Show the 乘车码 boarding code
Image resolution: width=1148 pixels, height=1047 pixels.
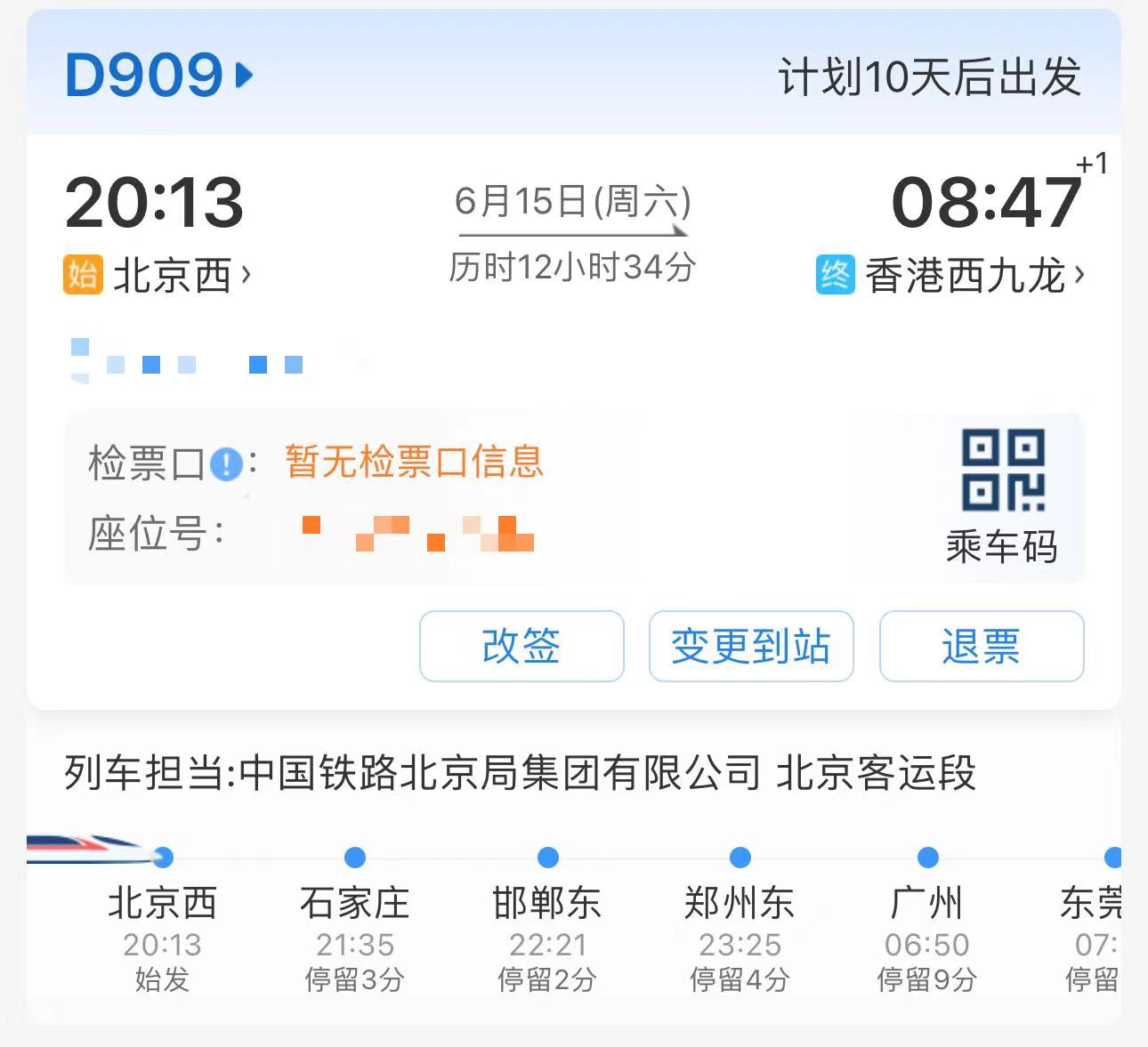(x=1002, y=496)
